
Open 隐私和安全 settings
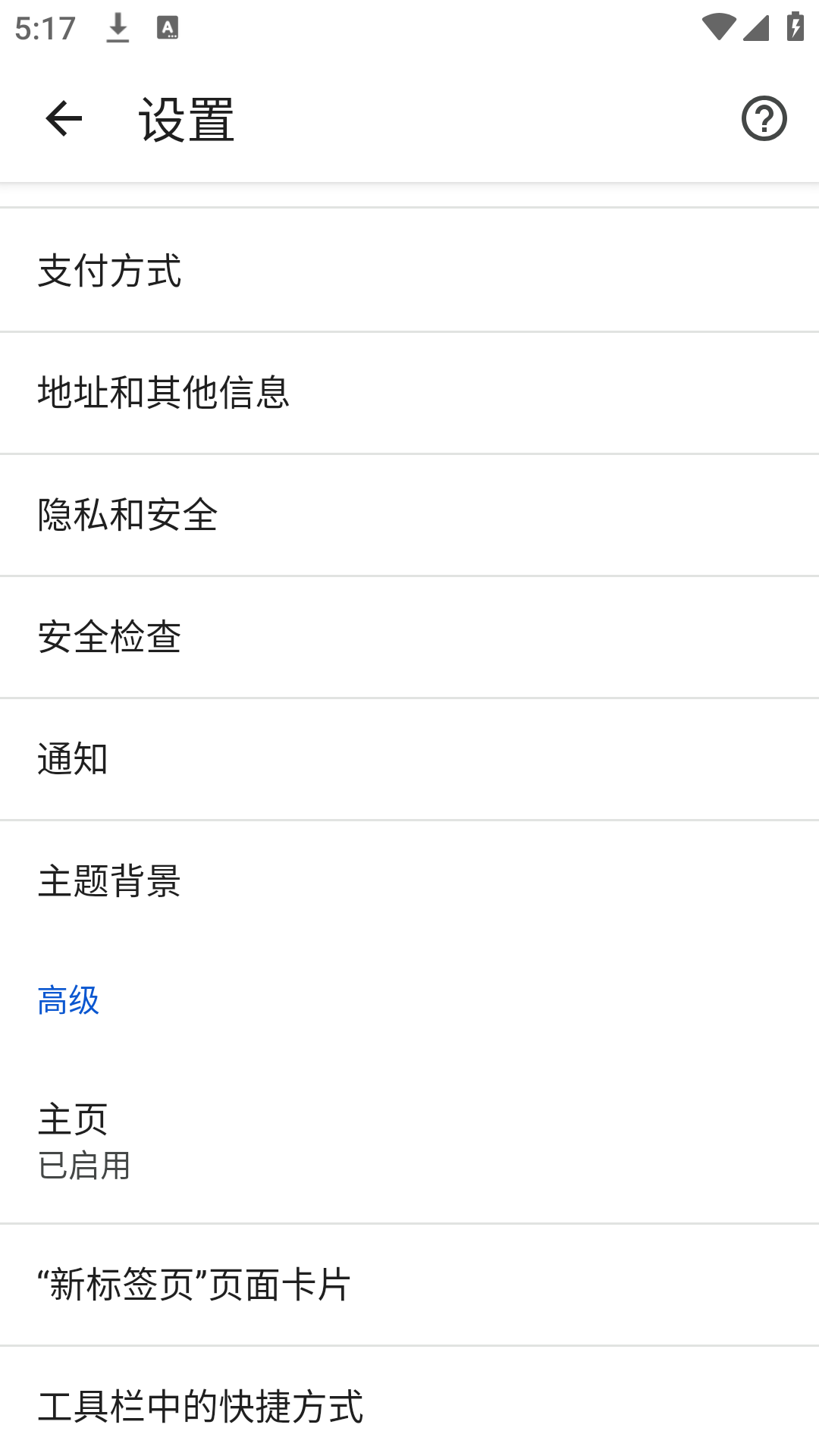(x=409, y=515)
